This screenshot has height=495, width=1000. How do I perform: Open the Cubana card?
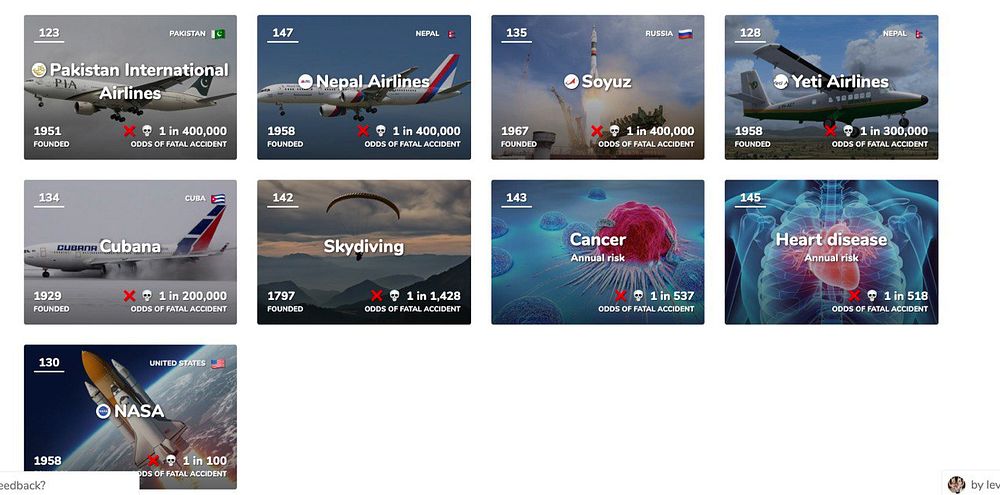[130, 252]
